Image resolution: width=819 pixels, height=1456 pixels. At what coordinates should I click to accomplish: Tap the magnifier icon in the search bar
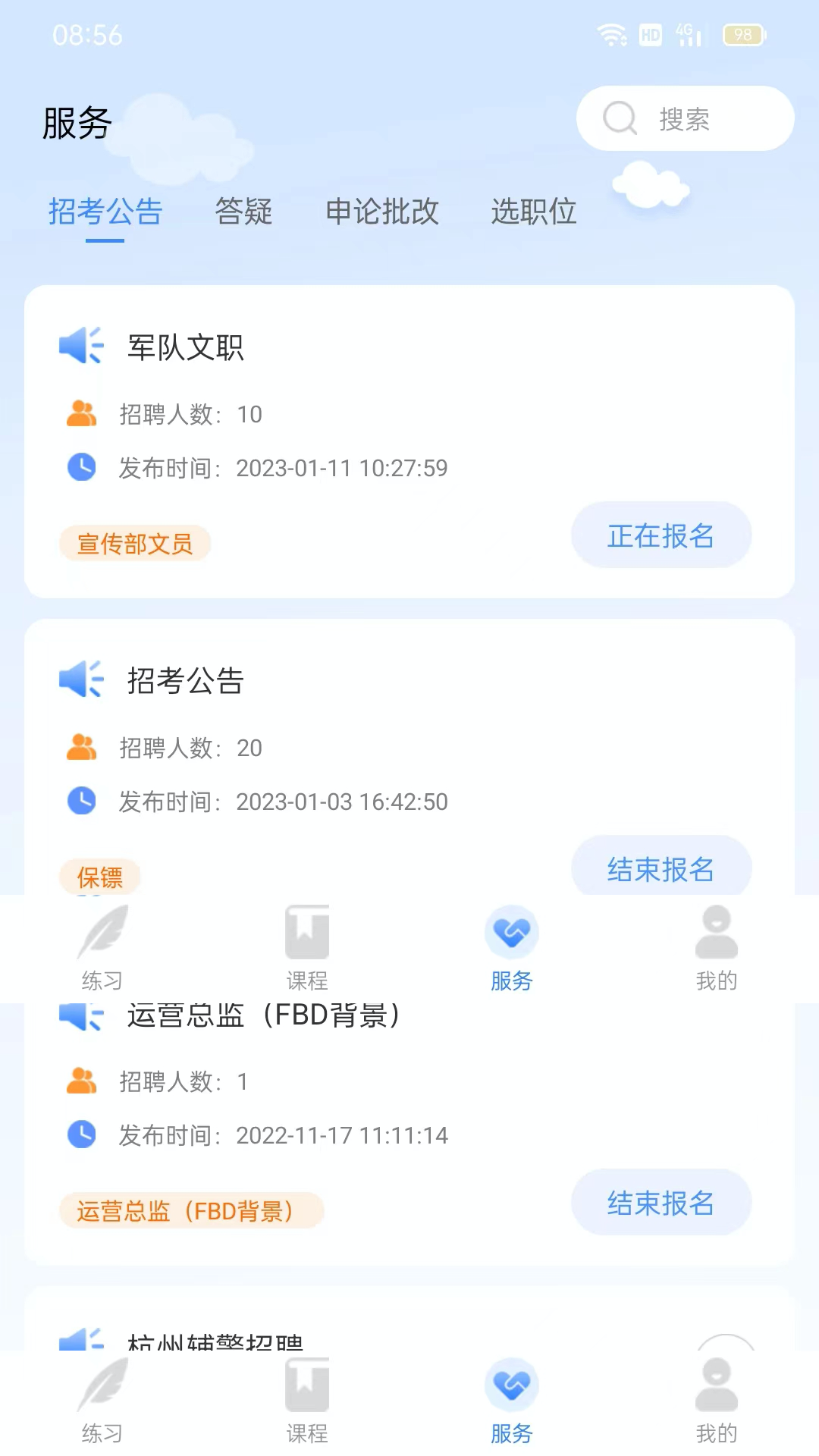[619, 118]
